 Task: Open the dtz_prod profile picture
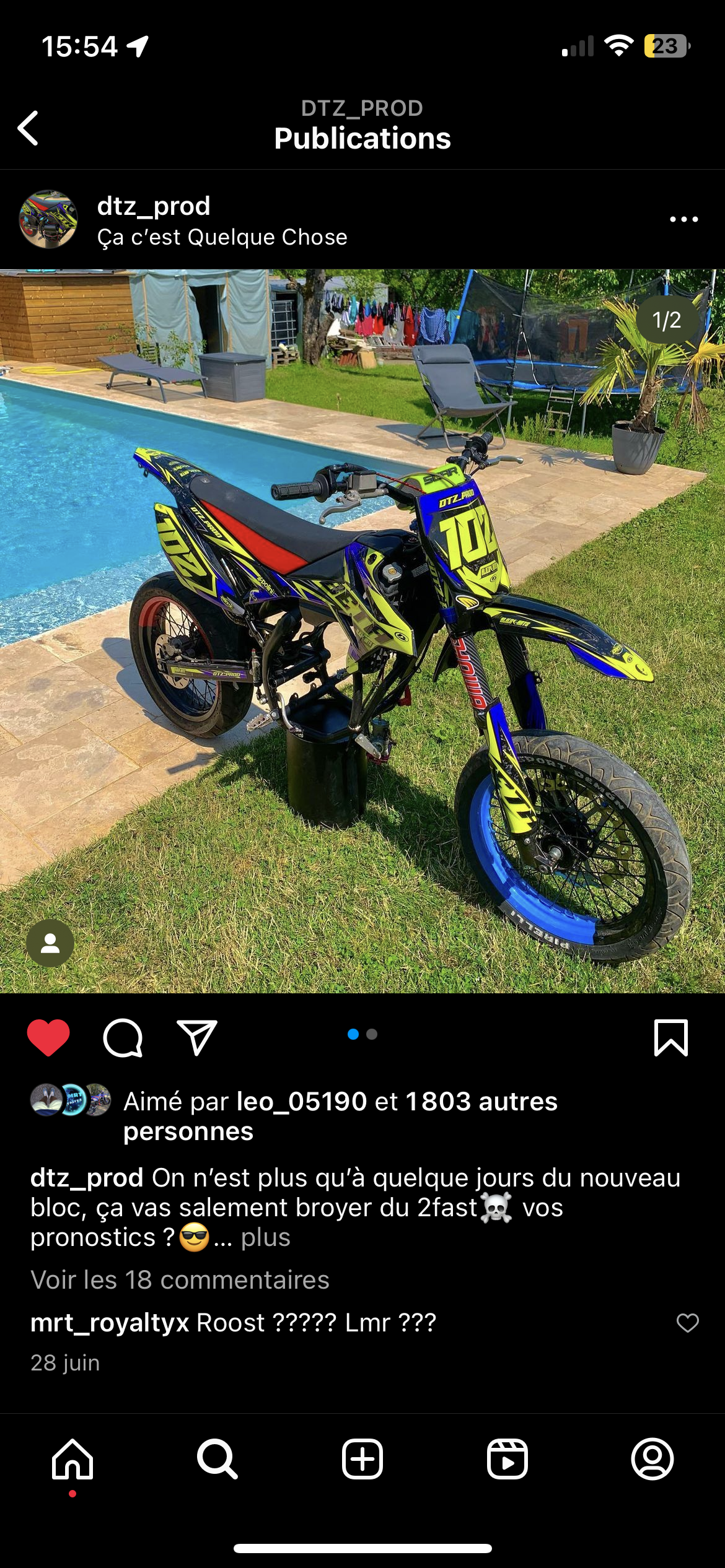click(x=48, y=219)
